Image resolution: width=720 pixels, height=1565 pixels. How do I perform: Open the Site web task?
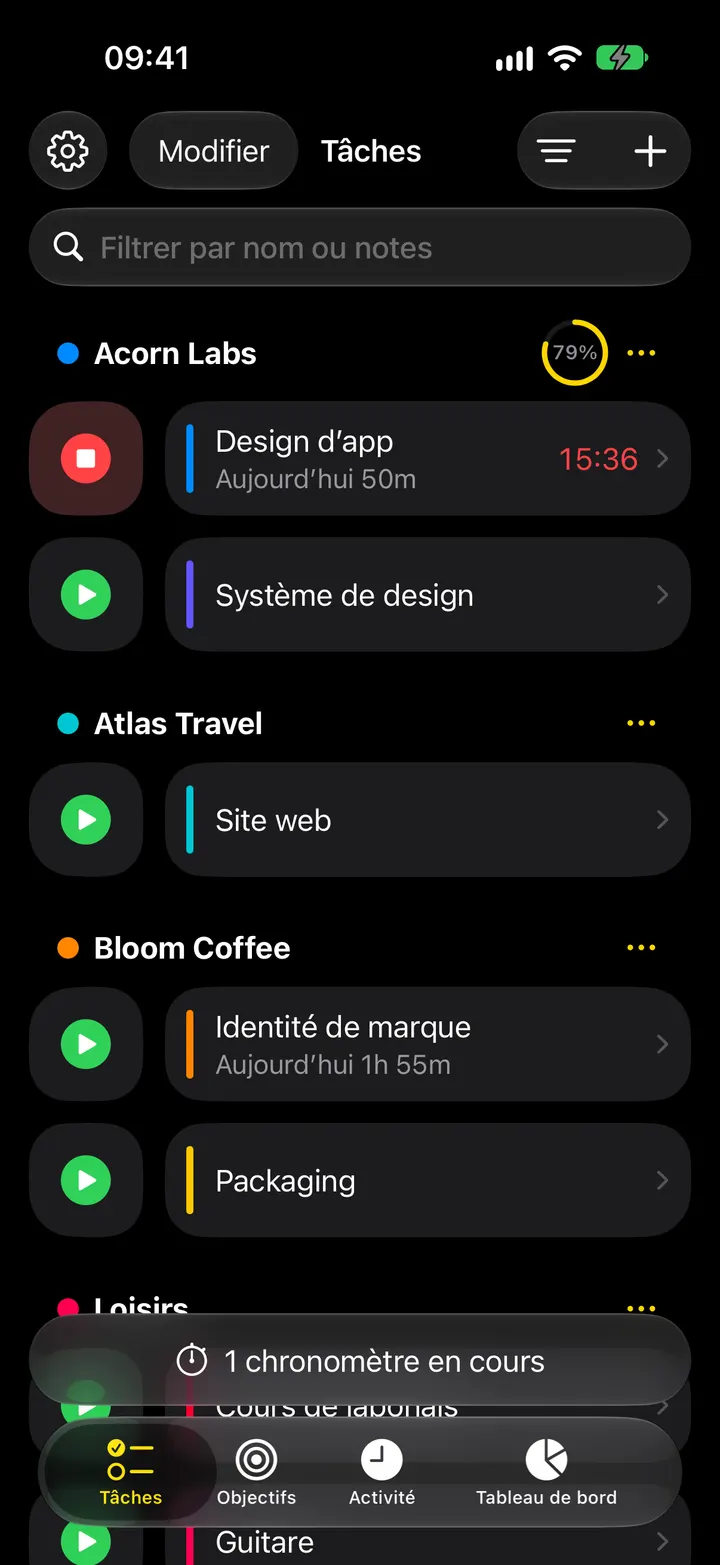[x=428, y=820]
